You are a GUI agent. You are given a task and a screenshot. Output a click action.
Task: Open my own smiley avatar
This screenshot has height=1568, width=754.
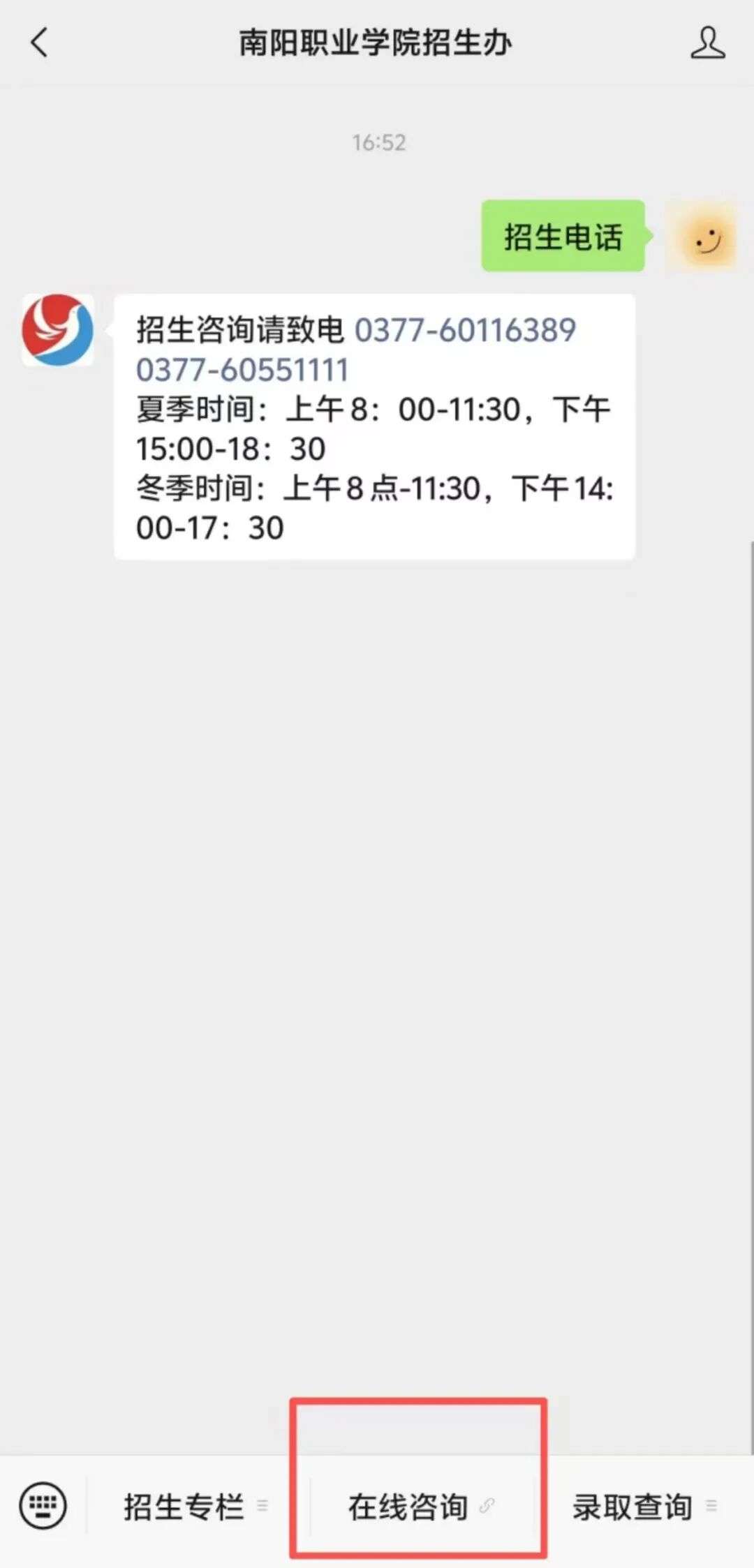[x=701, y=237]
